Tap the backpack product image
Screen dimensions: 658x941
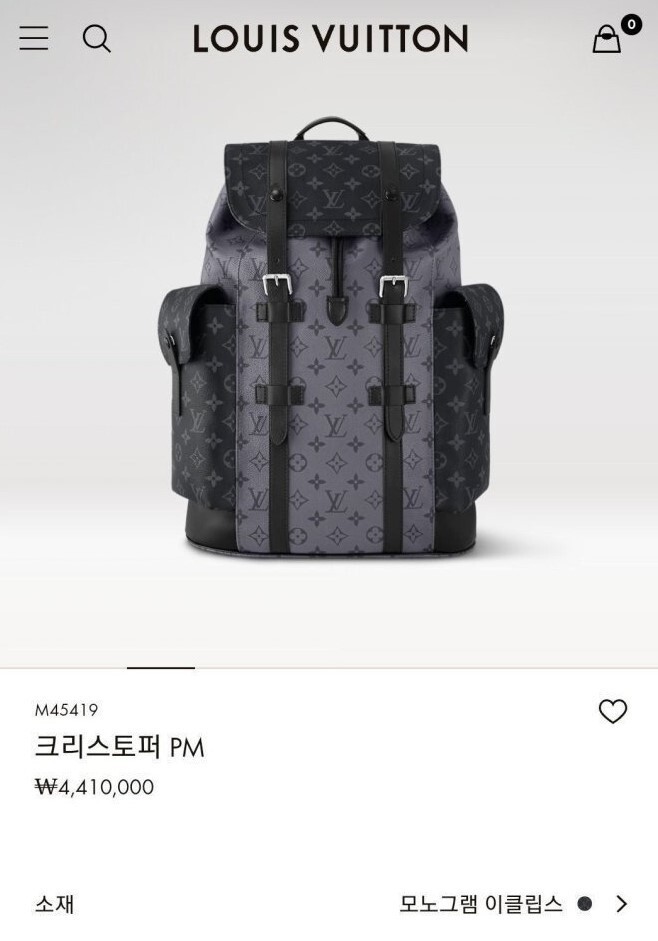[x=330, y=335]
